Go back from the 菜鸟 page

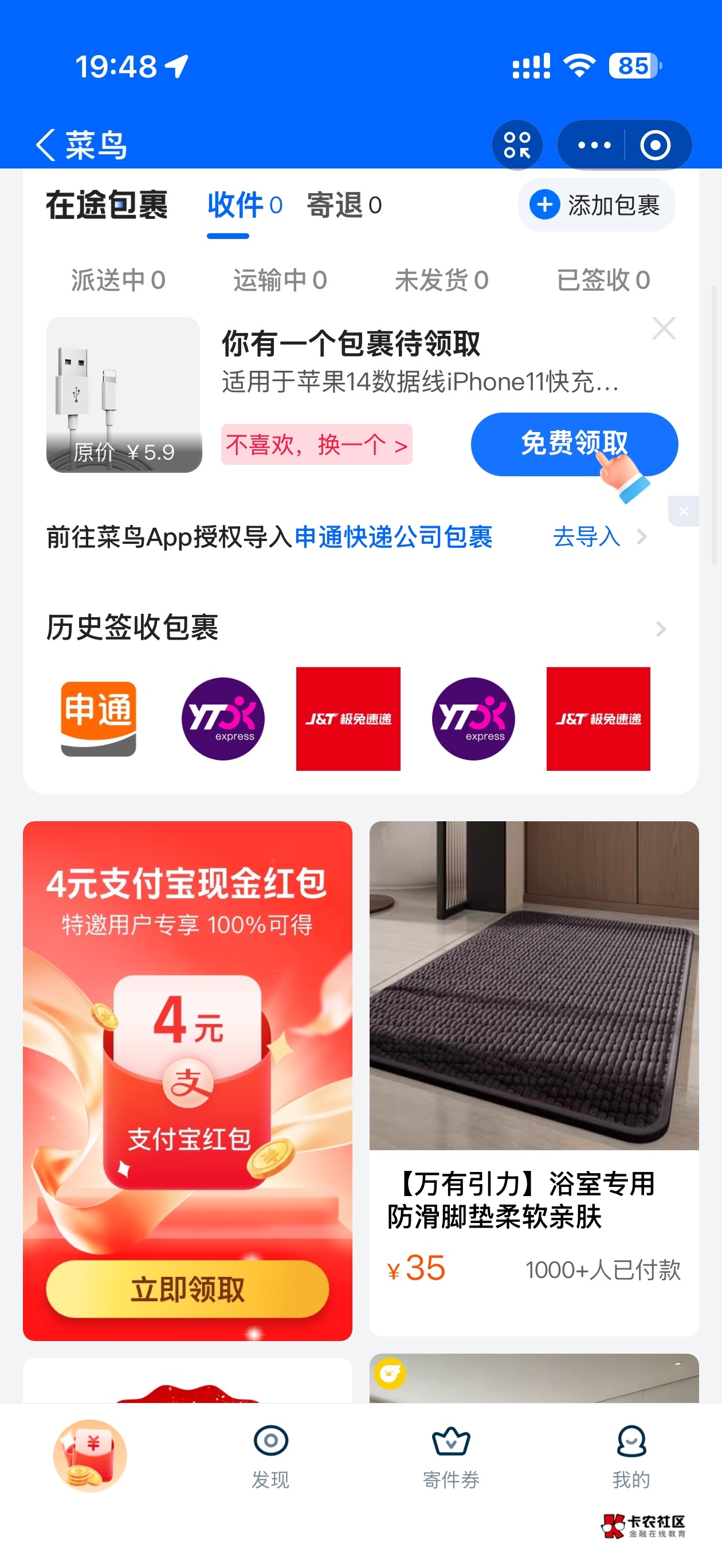pyautogui.click(x=46, y=145)
